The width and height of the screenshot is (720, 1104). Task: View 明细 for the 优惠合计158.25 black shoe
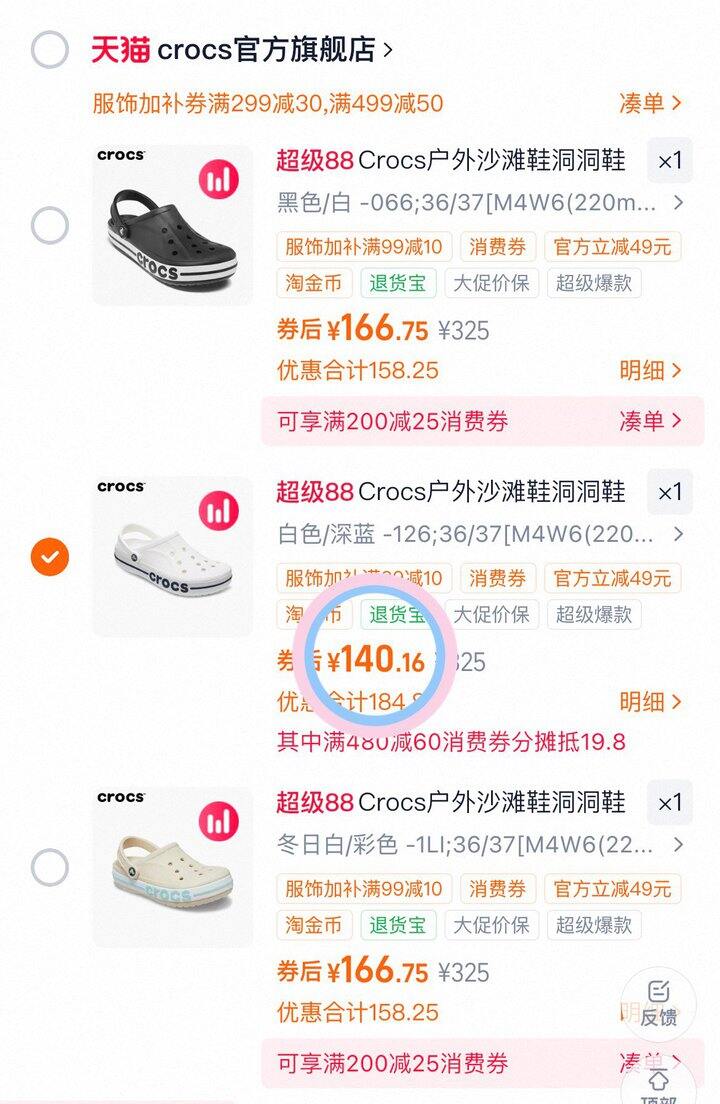[x=650, y=371]
